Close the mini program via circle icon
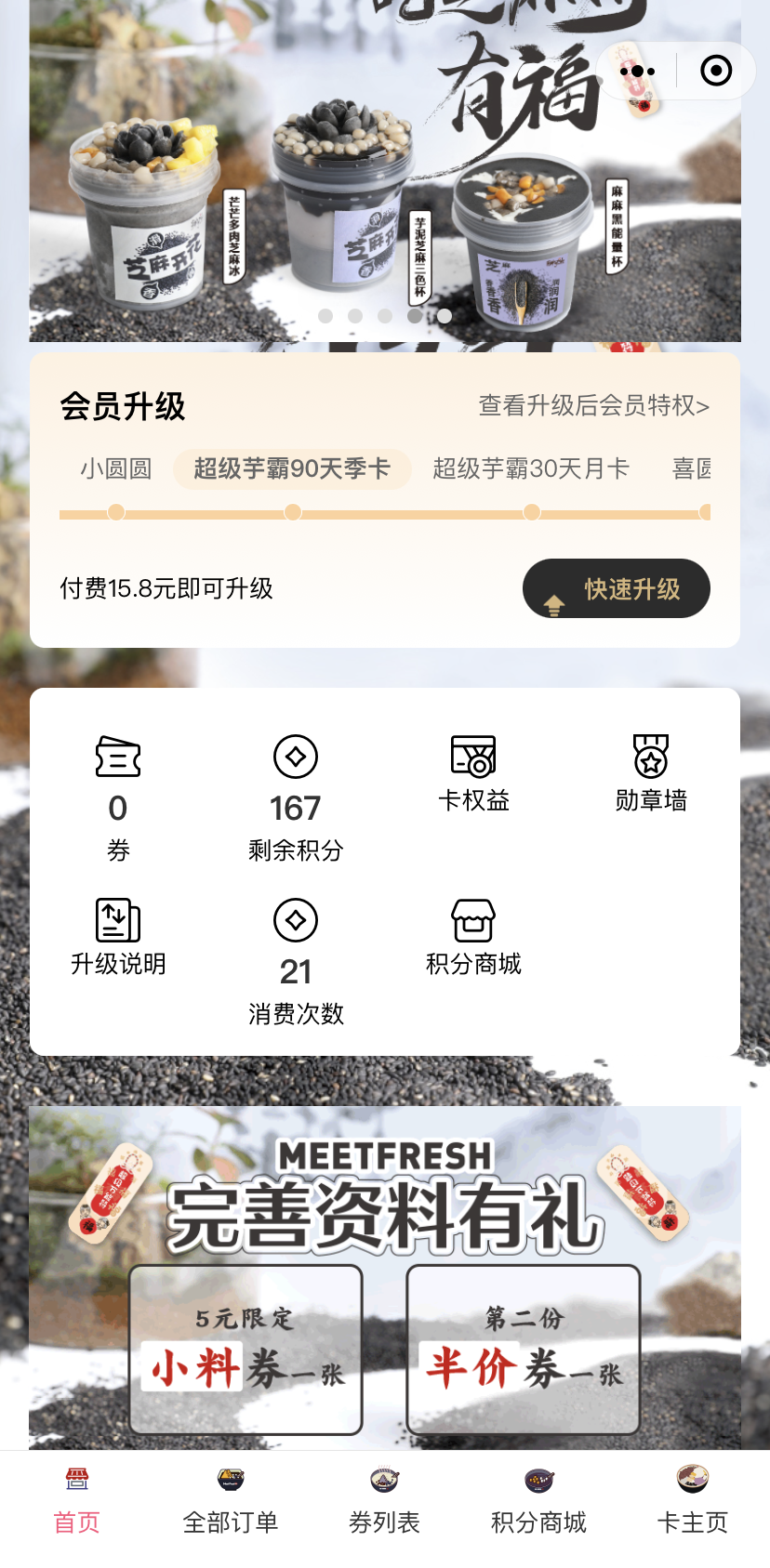Viewport: 770px width, 1568px height. click(716, 71)
